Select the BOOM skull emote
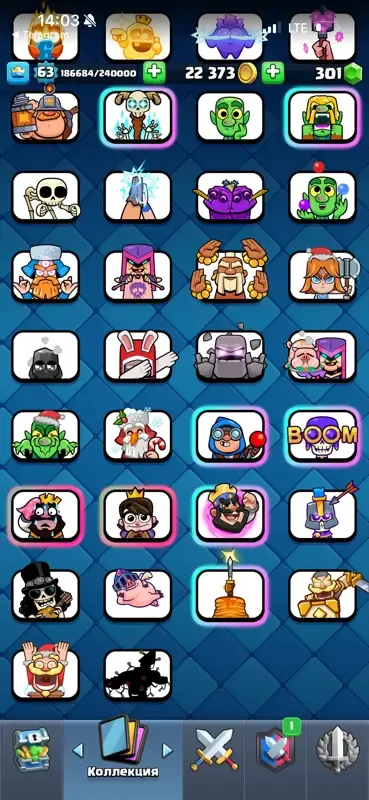Viewport: 369px width, 800px height. pos(323,435)
